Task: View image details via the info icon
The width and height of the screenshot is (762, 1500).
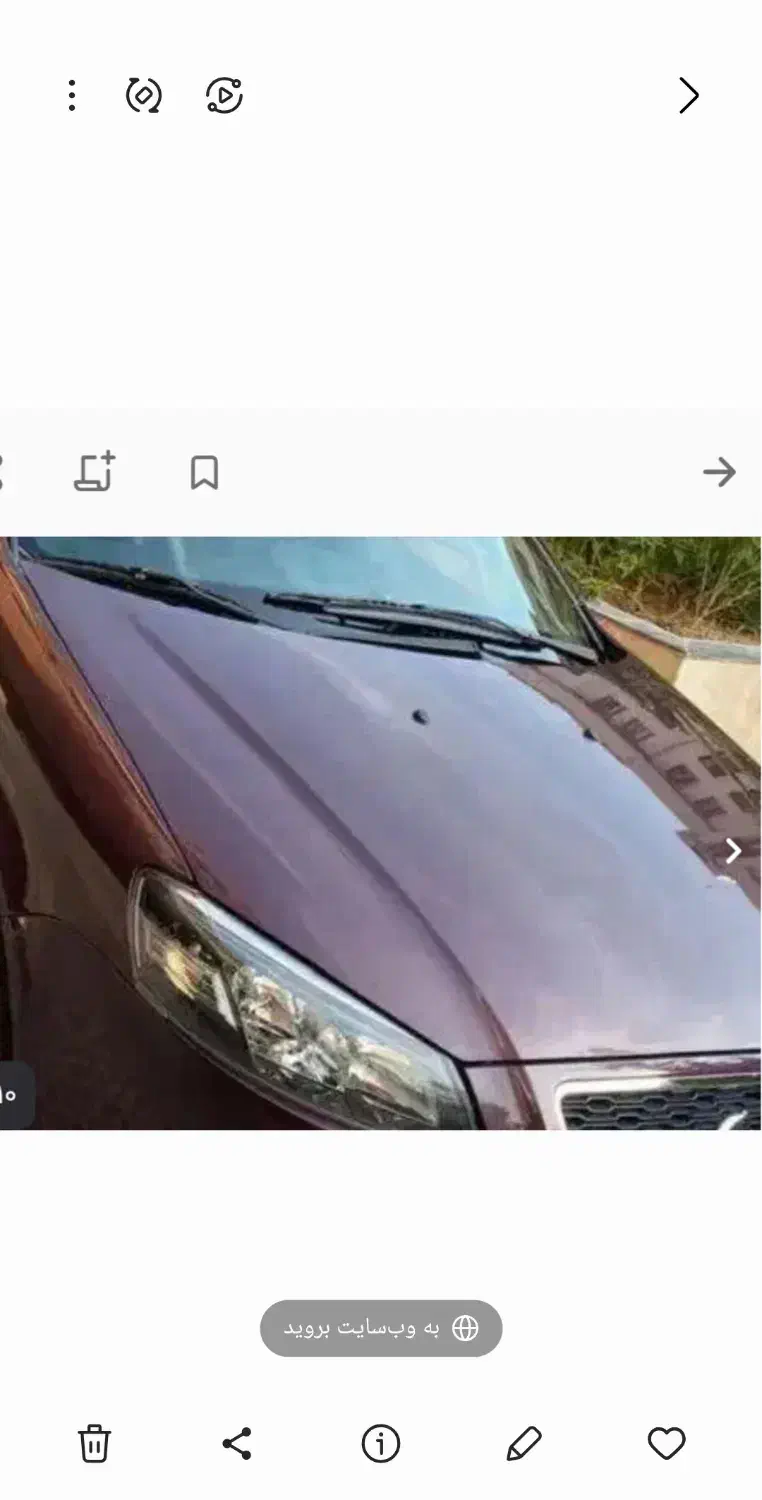Action: pyautogui.click(x=380, y=1443)
